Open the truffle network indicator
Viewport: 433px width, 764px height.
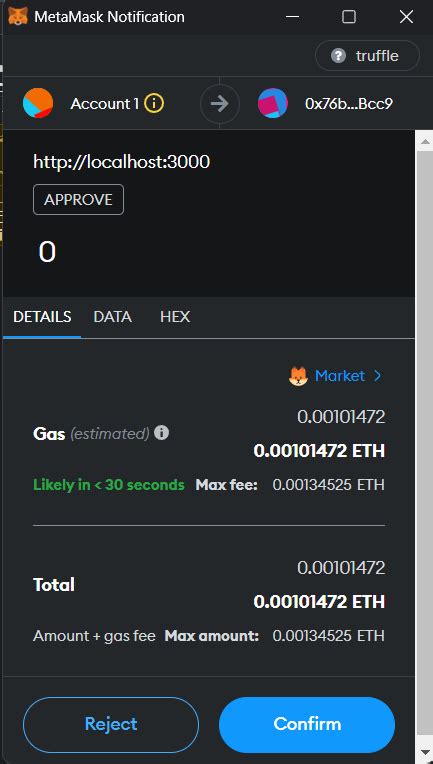pyautogui.click(x=367, y=56)
